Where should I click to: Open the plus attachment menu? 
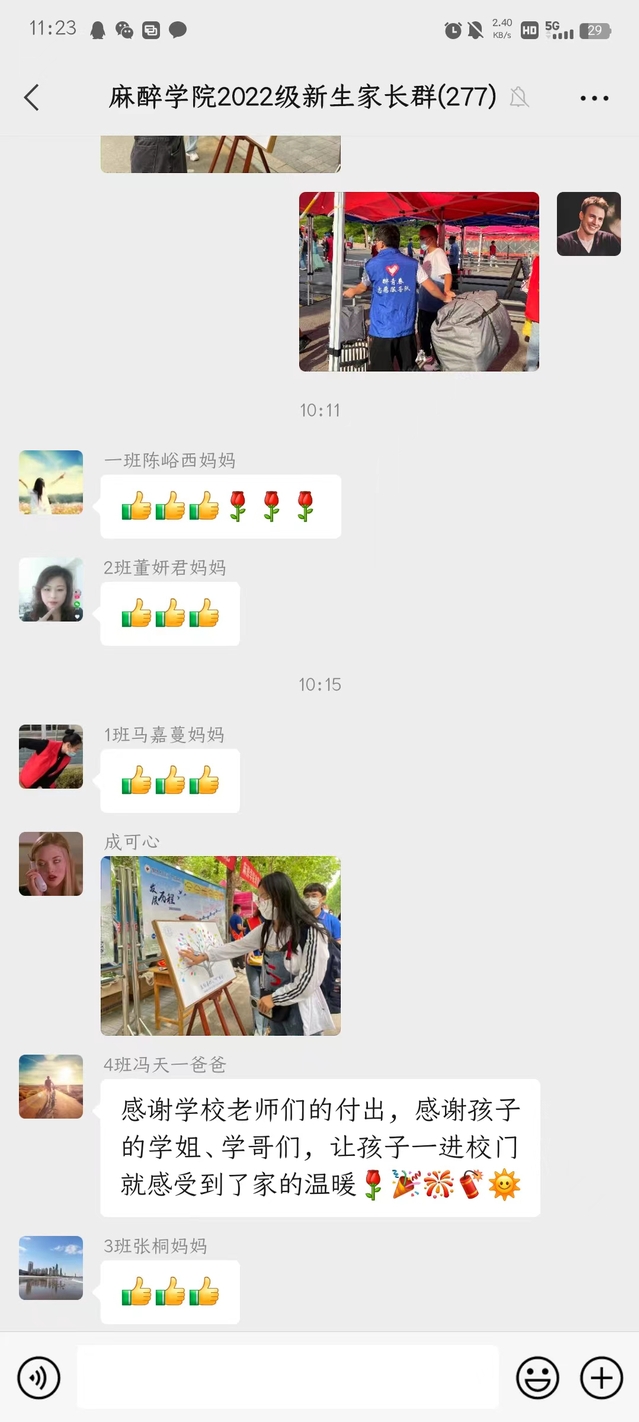point(601,1378)
